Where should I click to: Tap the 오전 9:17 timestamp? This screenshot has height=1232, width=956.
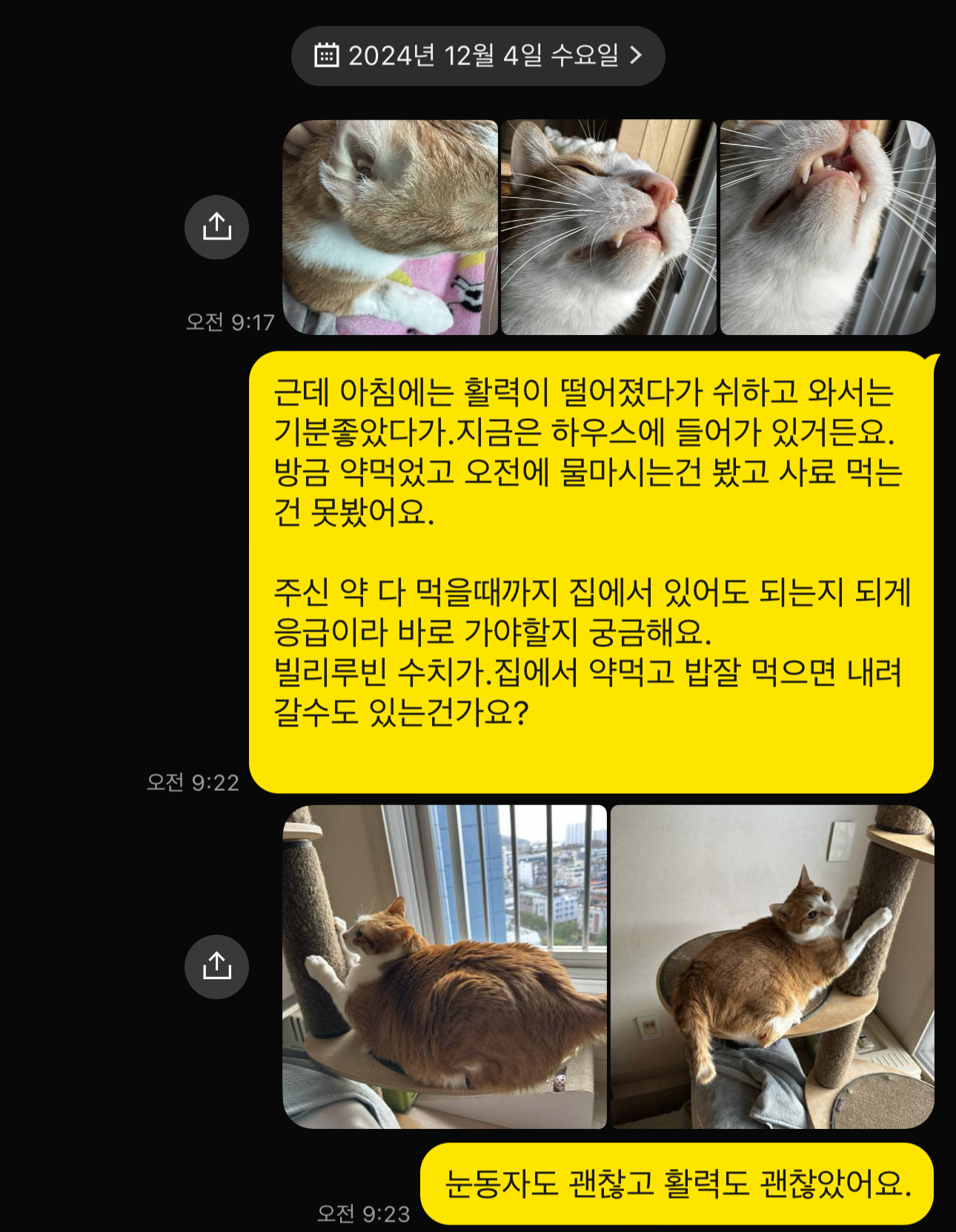[230, 322]
